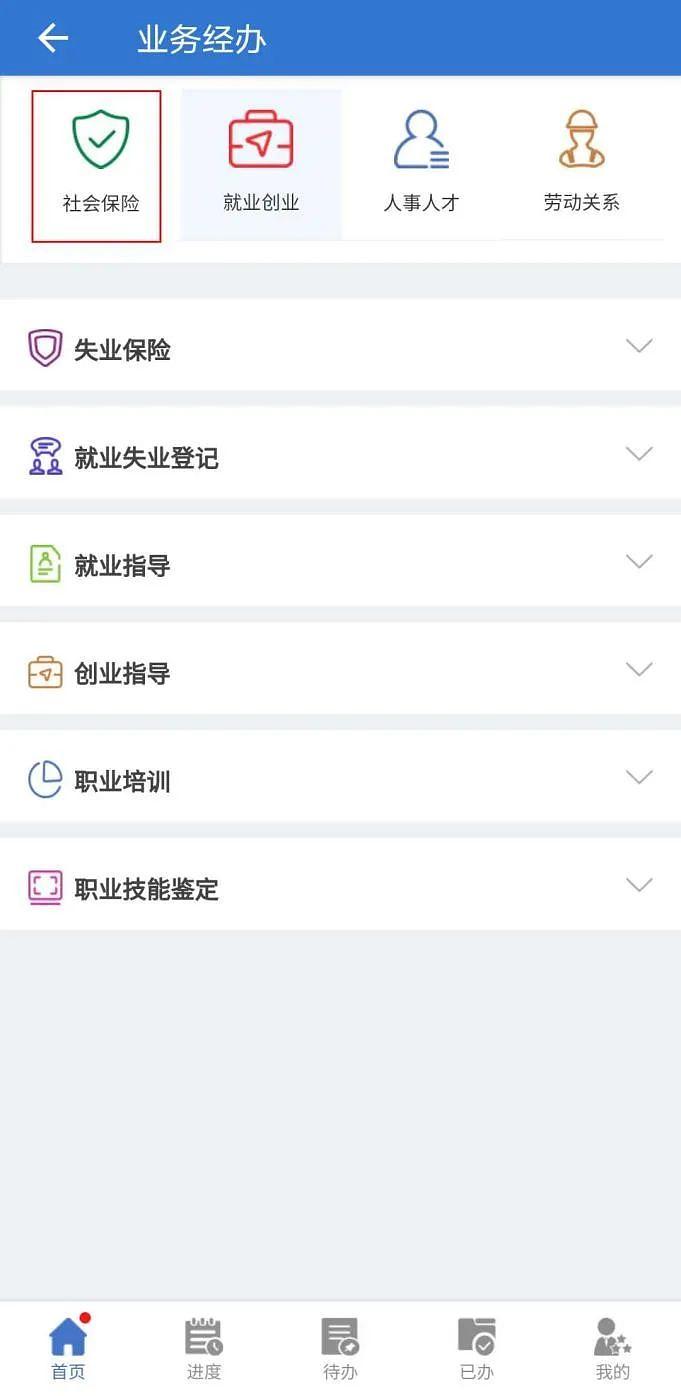Screen dimensions: 681x1396
Task: Open the 待办 tab
Action: click(x=340, y=1348)
